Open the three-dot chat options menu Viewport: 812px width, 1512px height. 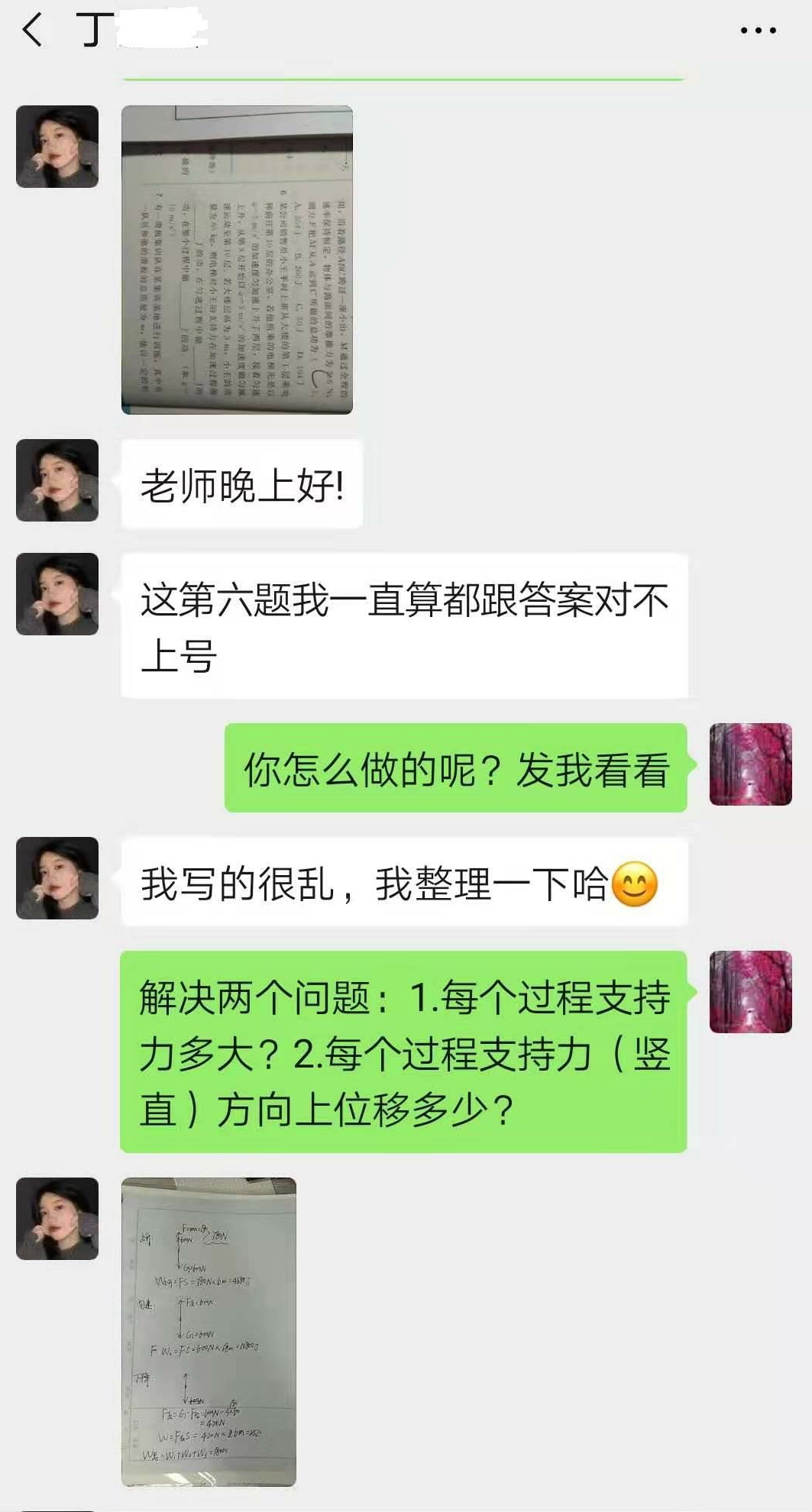pos(758,31)
